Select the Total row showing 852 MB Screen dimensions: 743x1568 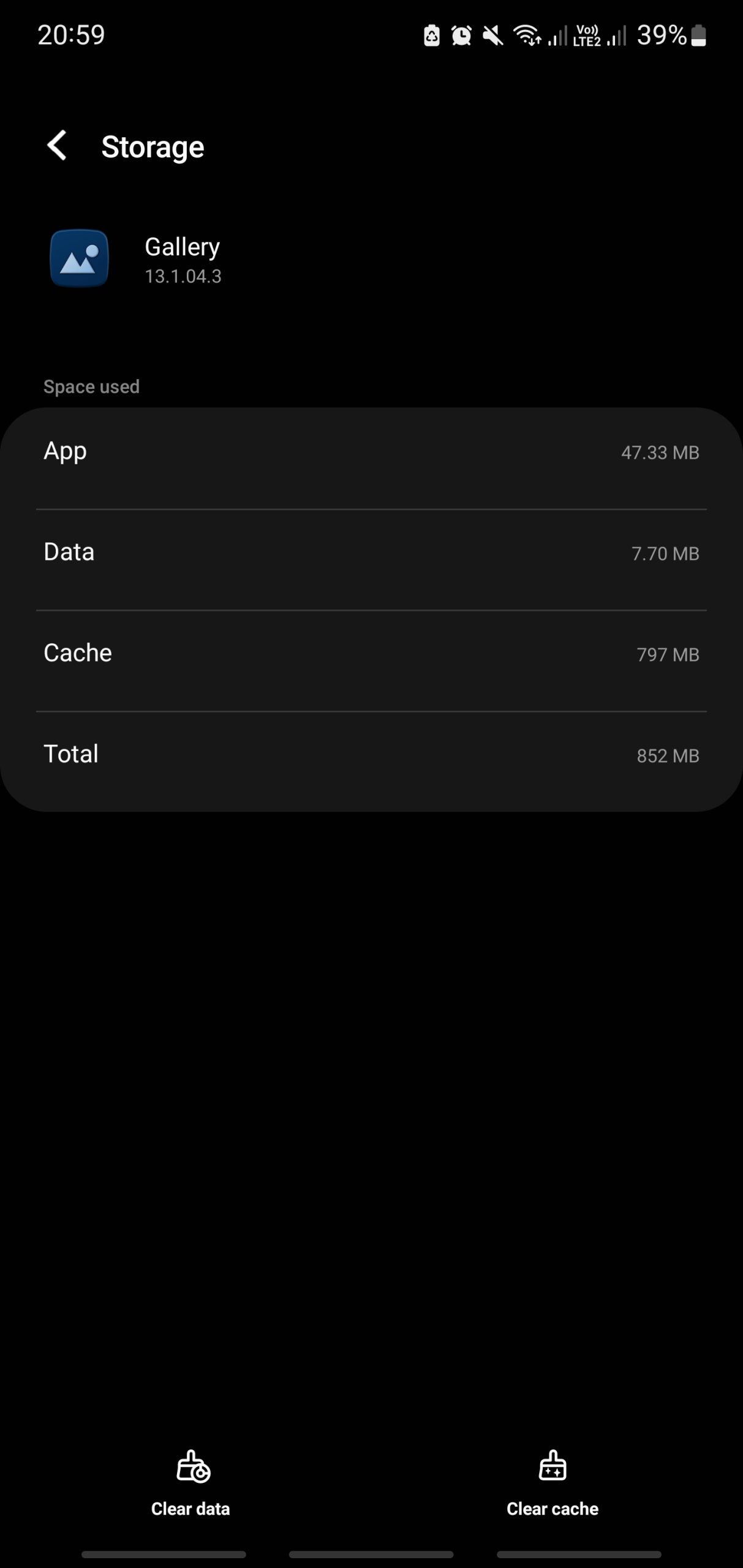click(371, 754)
